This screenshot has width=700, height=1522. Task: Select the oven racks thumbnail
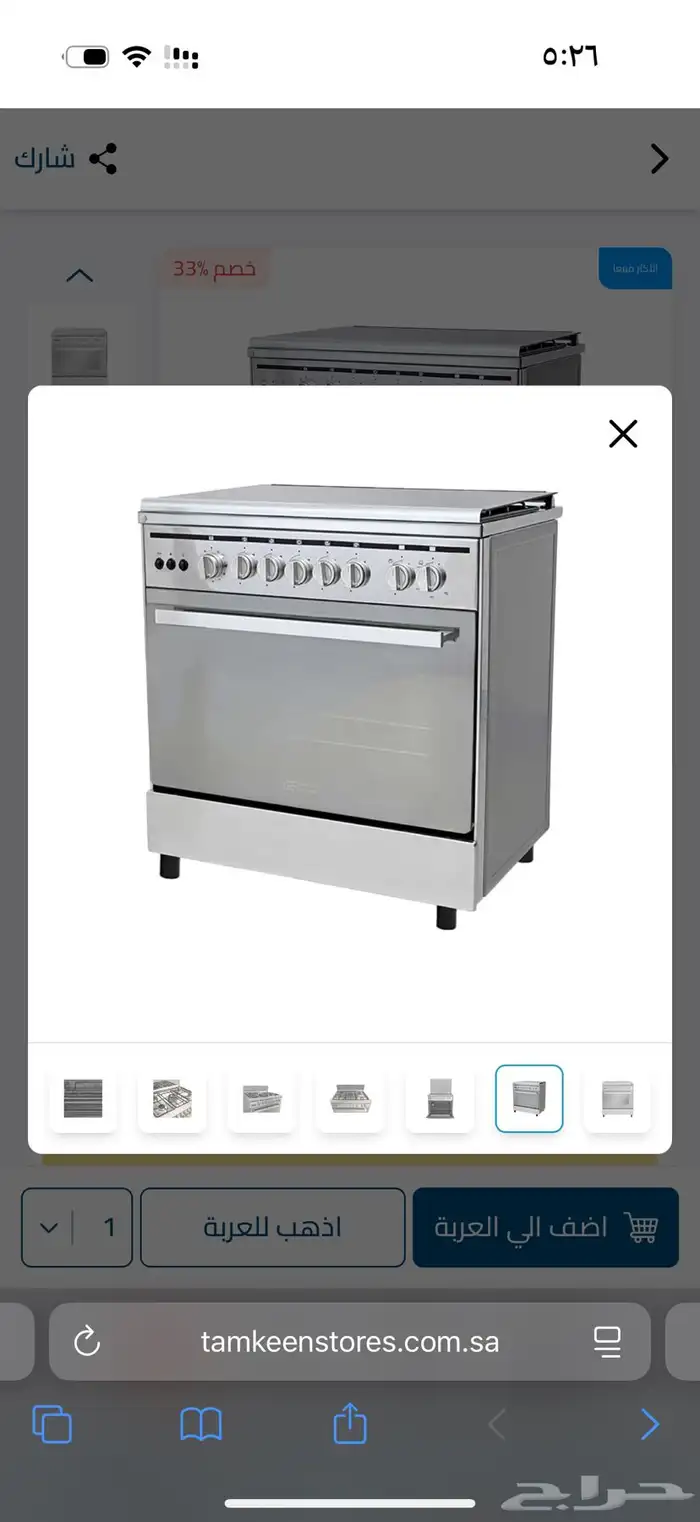click(83, 1099)
